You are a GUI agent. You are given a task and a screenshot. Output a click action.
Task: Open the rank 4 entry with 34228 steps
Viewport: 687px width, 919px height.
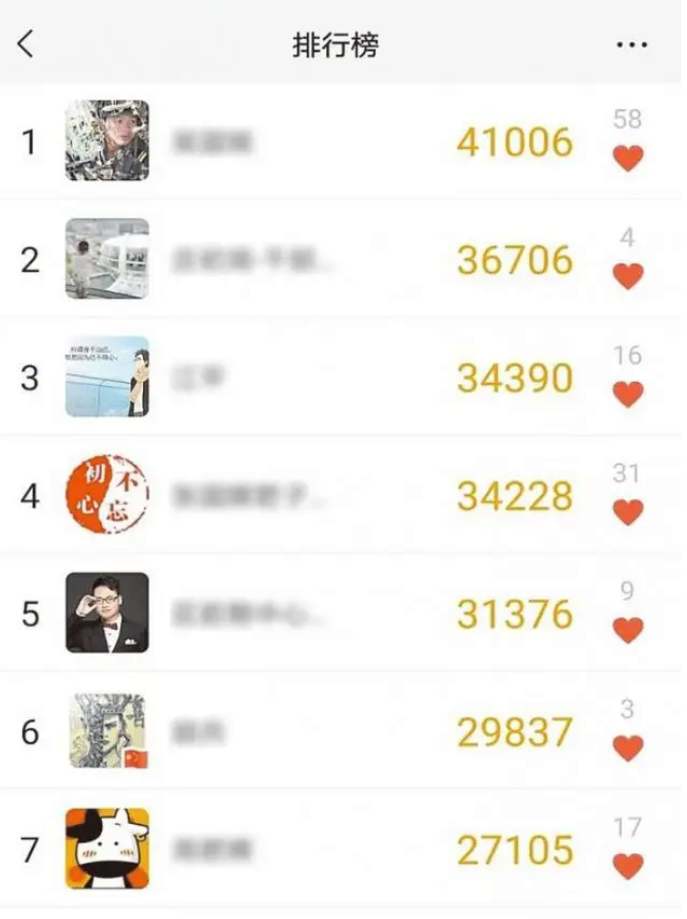point(300,496)
